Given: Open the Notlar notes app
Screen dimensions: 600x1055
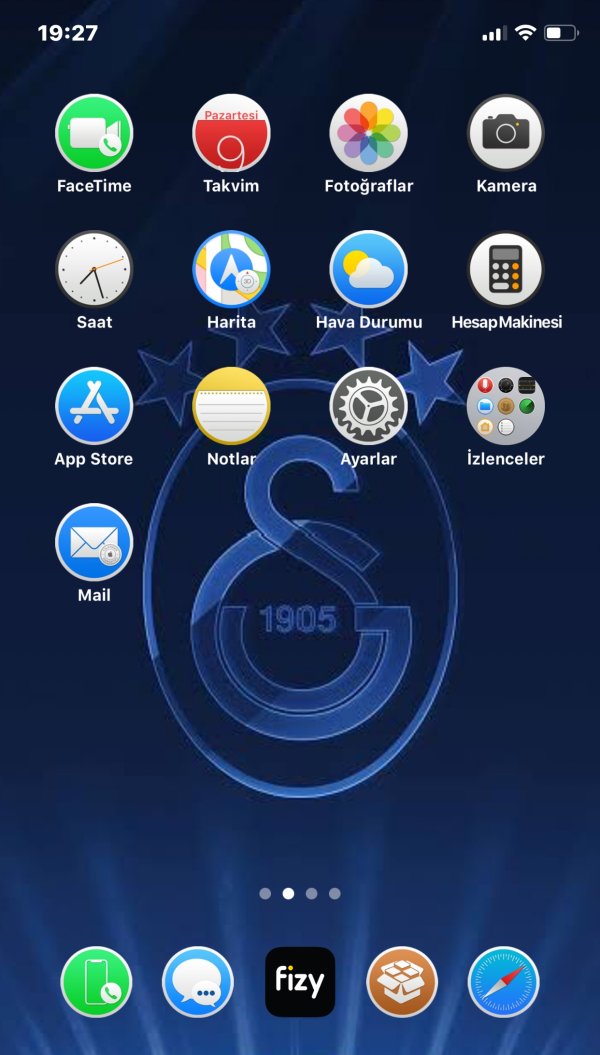Looking at the screenshot, I should (231, 406).
